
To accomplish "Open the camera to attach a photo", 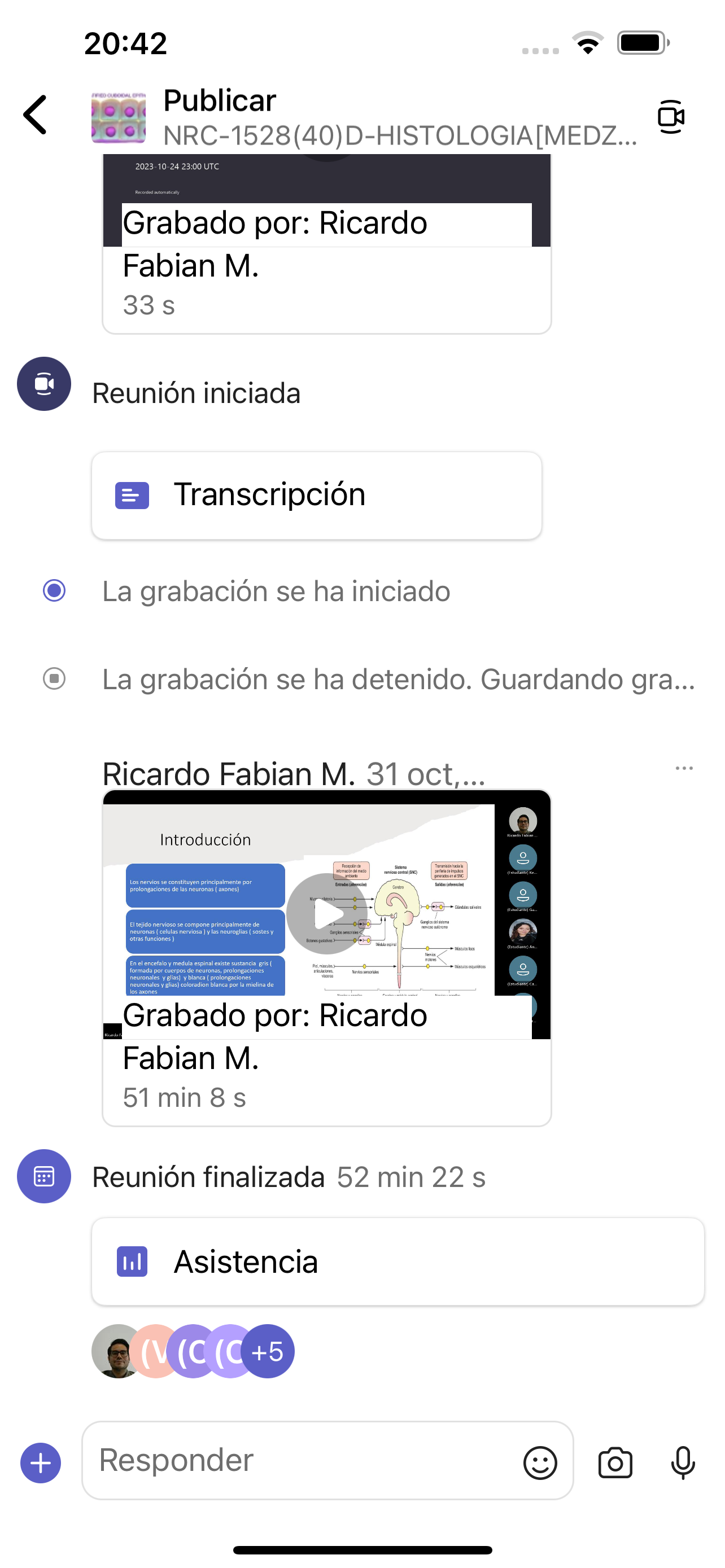I will [615, 1462].
